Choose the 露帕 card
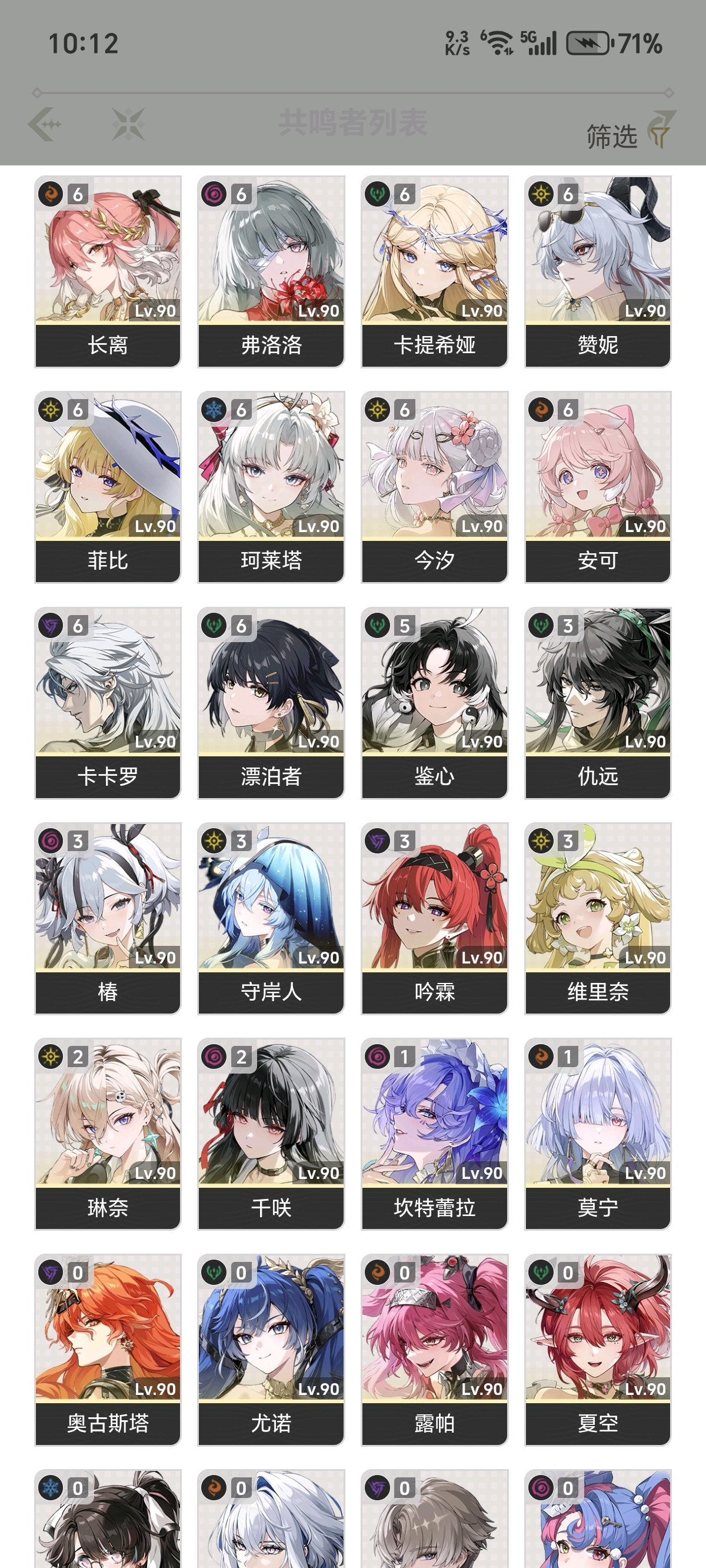This screenshot has height=1568, width=706. click(435, 1350)
